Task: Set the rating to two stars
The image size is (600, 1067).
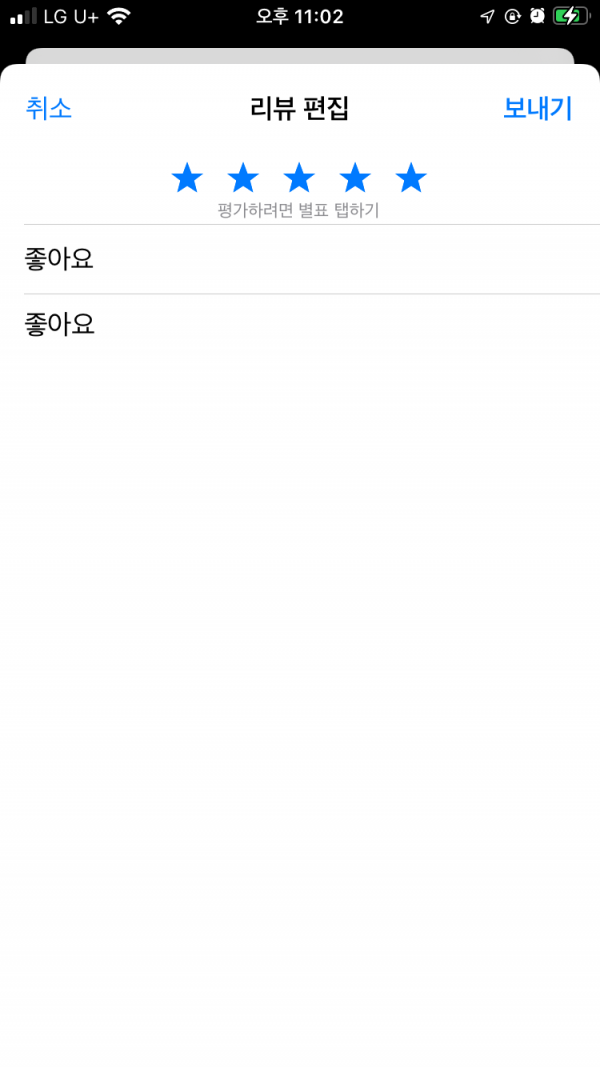Action: tap(243, 178)
